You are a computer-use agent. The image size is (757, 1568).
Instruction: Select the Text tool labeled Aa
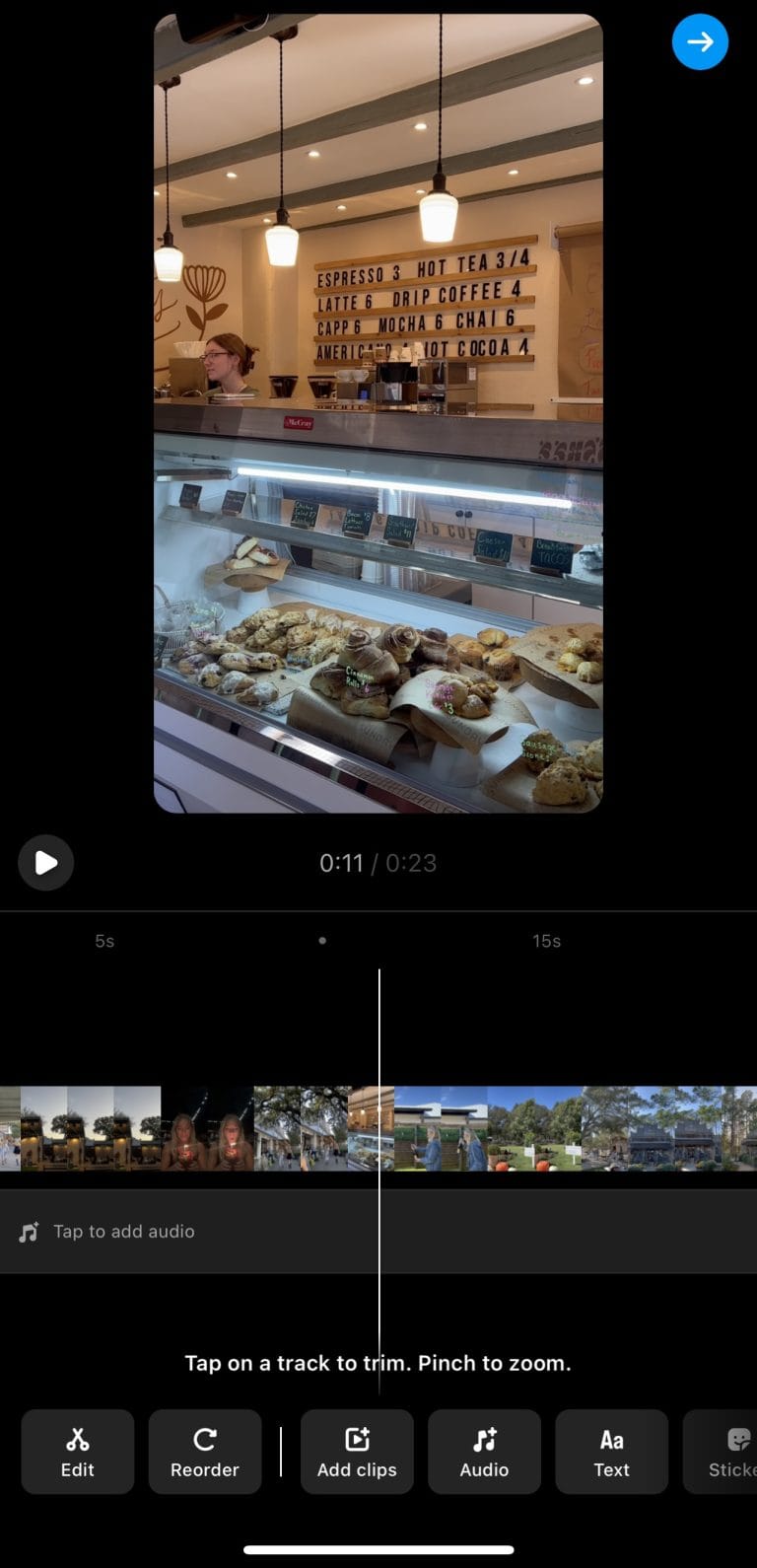(x=611, y=1452)
